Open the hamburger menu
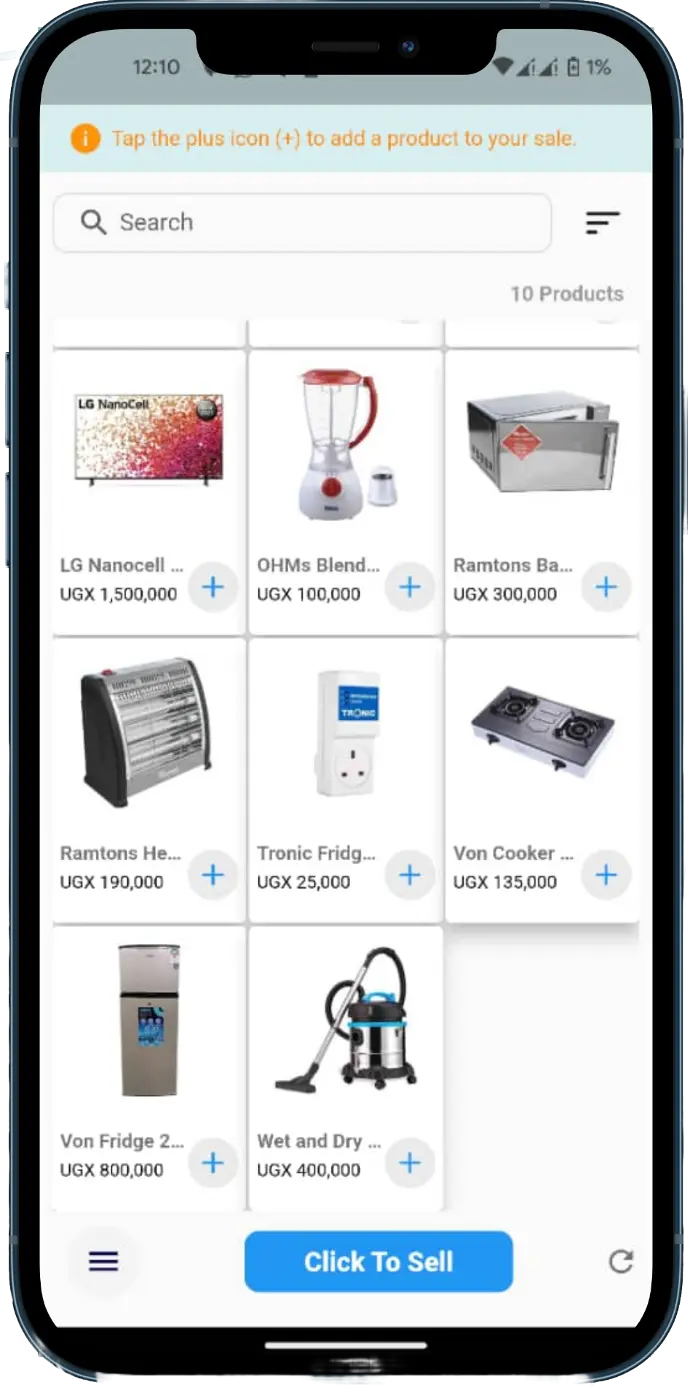This screenshot has height=1390, width=690. click(x=104, y=1261)
